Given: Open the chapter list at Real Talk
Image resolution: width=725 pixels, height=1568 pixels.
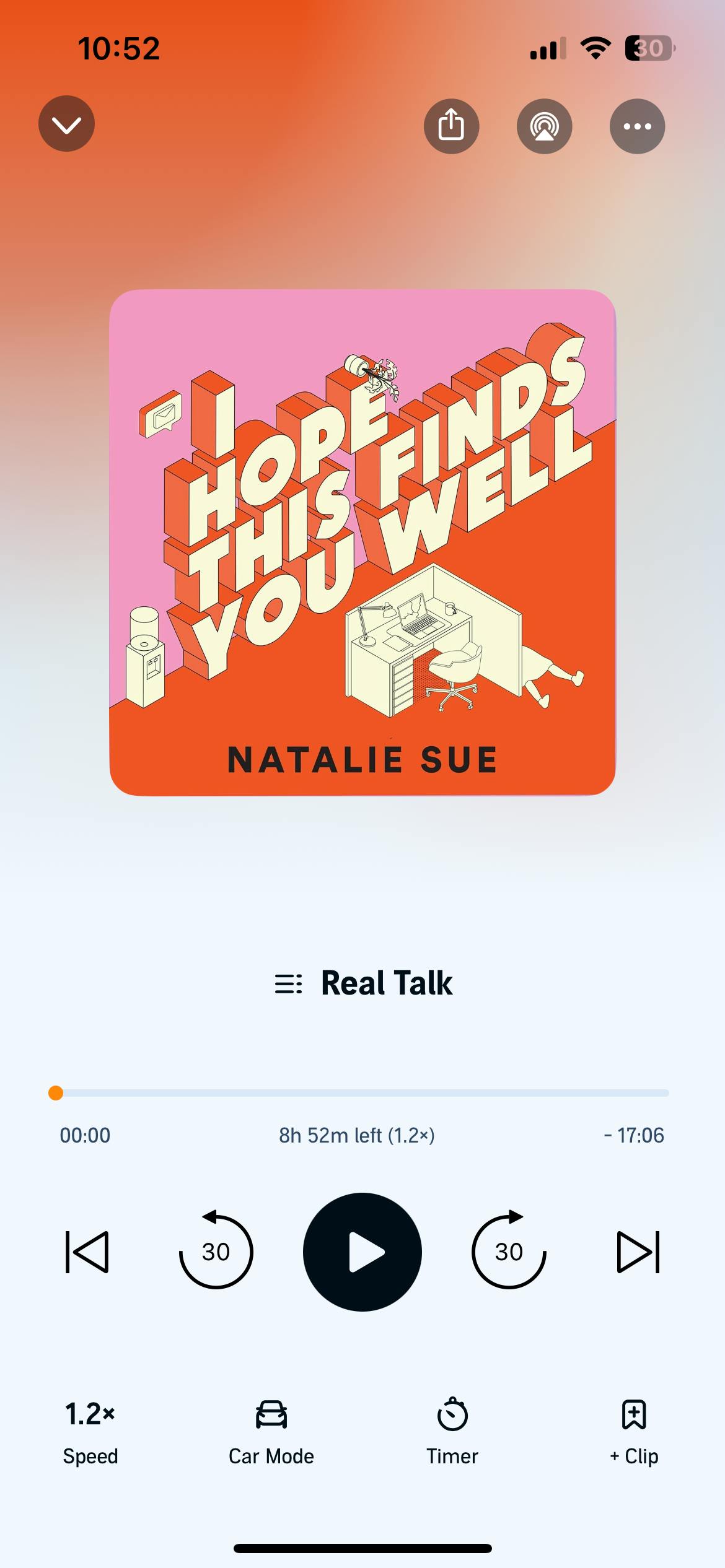Looking at the screenshot, I should pyautogui.click(x=363, y=983).
